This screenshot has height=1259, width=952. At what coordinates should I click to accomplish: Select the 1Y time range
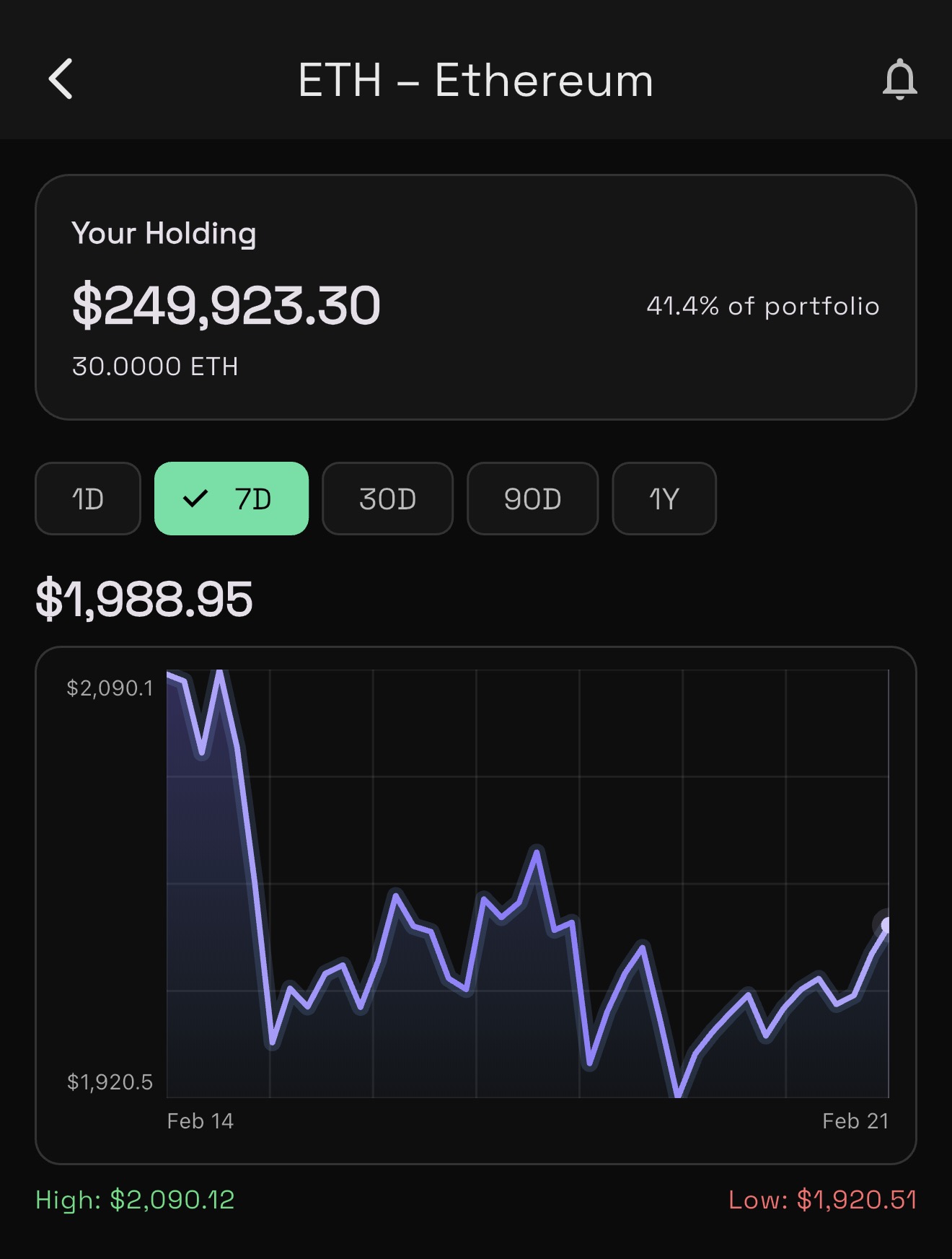[664, 498]
